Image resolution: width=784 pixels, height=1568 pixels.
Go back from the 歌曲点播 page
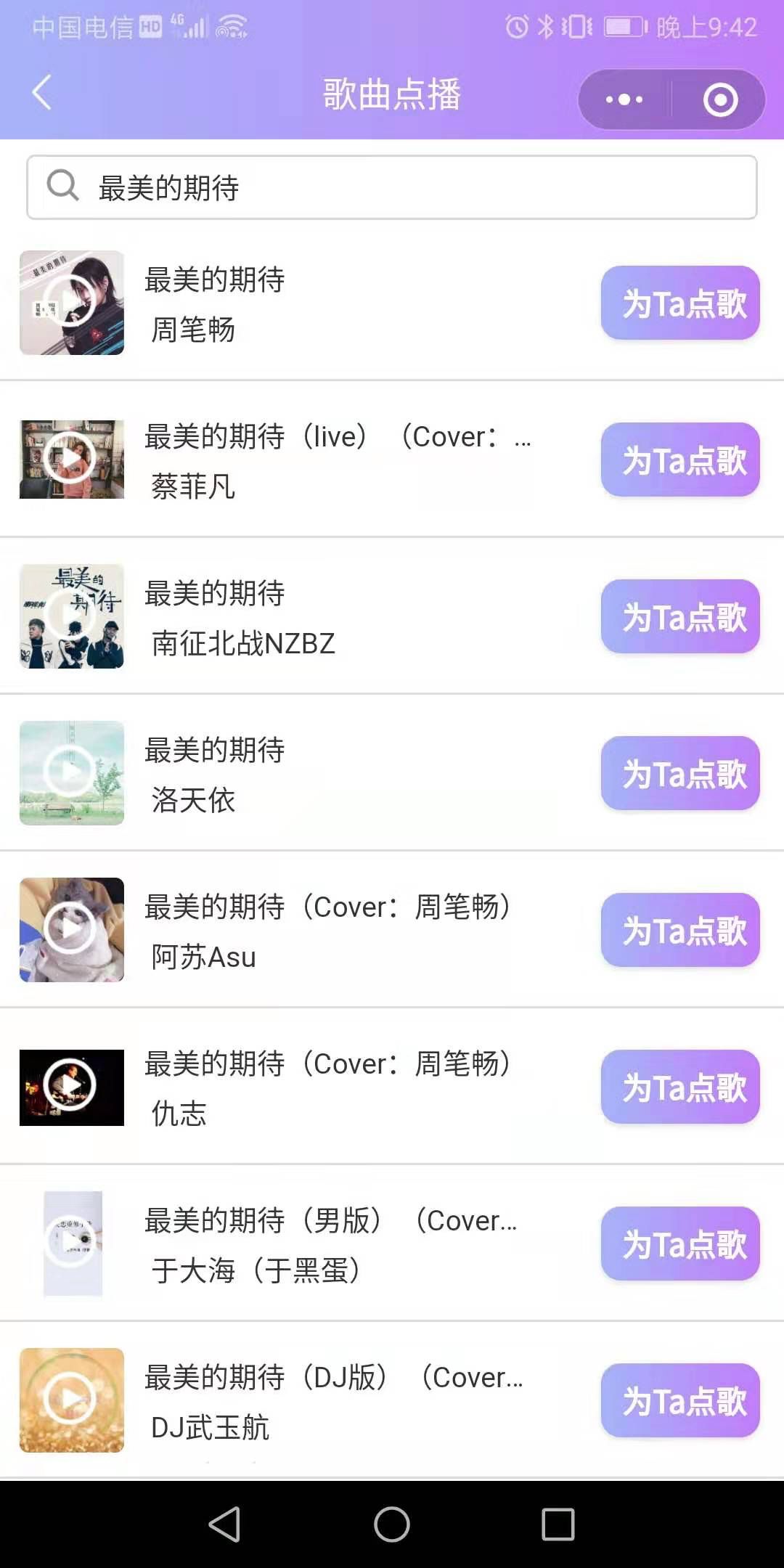click(x=42, y=93)
